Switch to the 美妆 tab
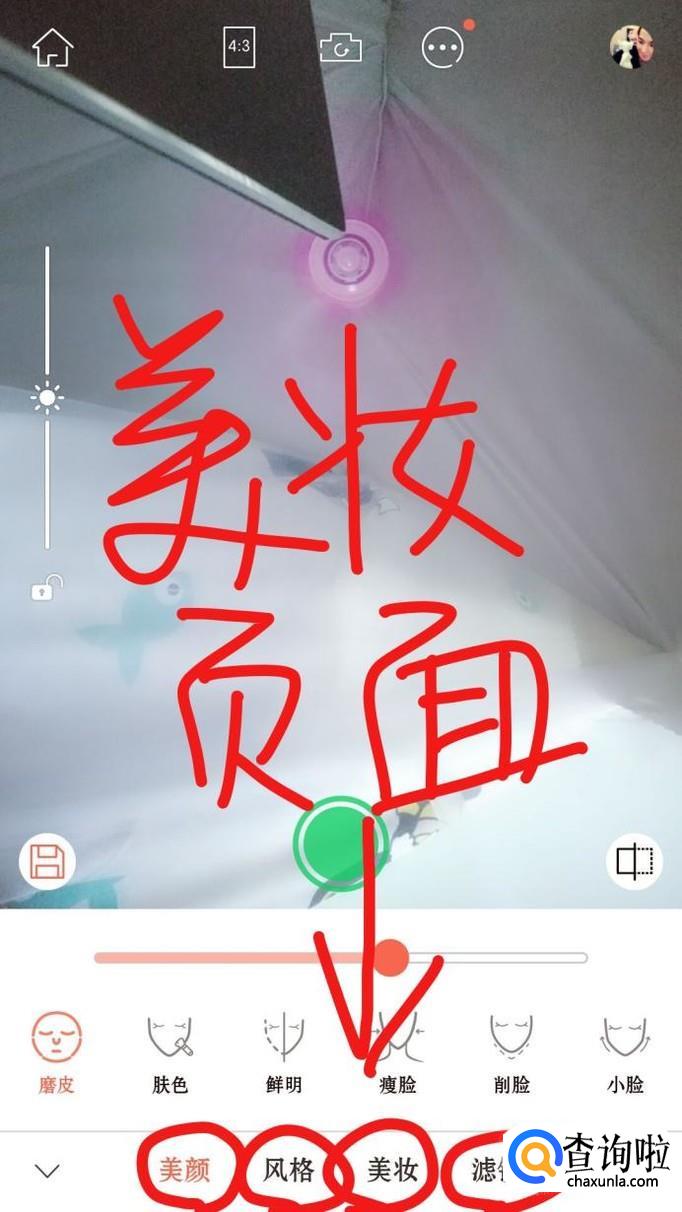682x1212 pixels. coord(392,1170)
